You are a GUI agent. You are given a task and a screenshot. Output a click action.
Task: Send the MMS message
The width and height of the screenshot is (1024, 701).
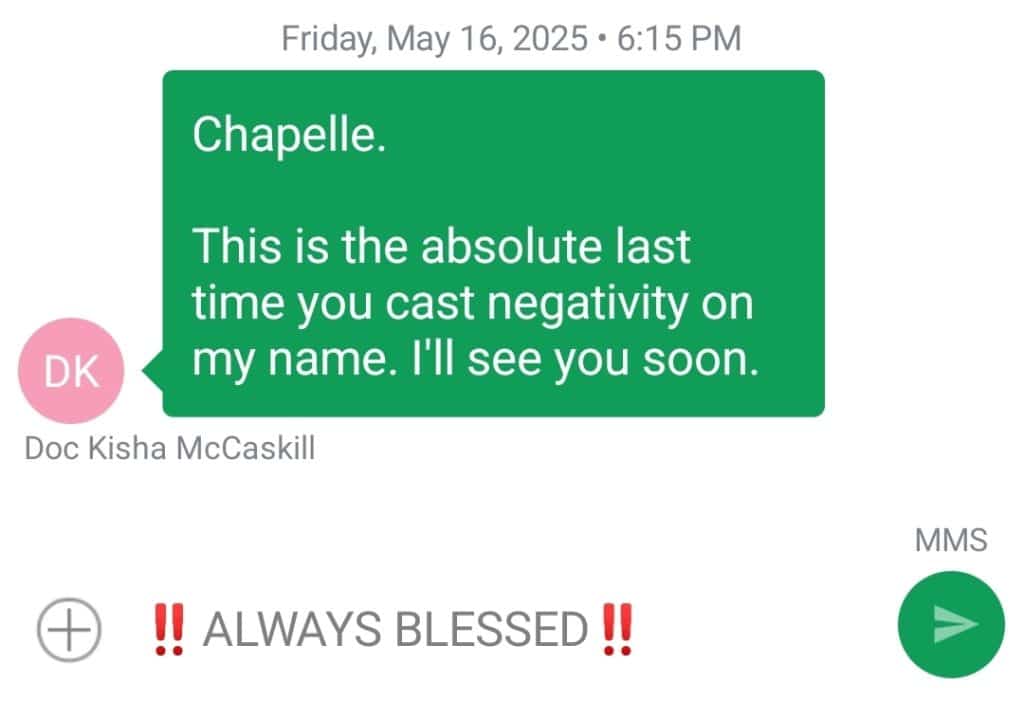pos(951,624)
